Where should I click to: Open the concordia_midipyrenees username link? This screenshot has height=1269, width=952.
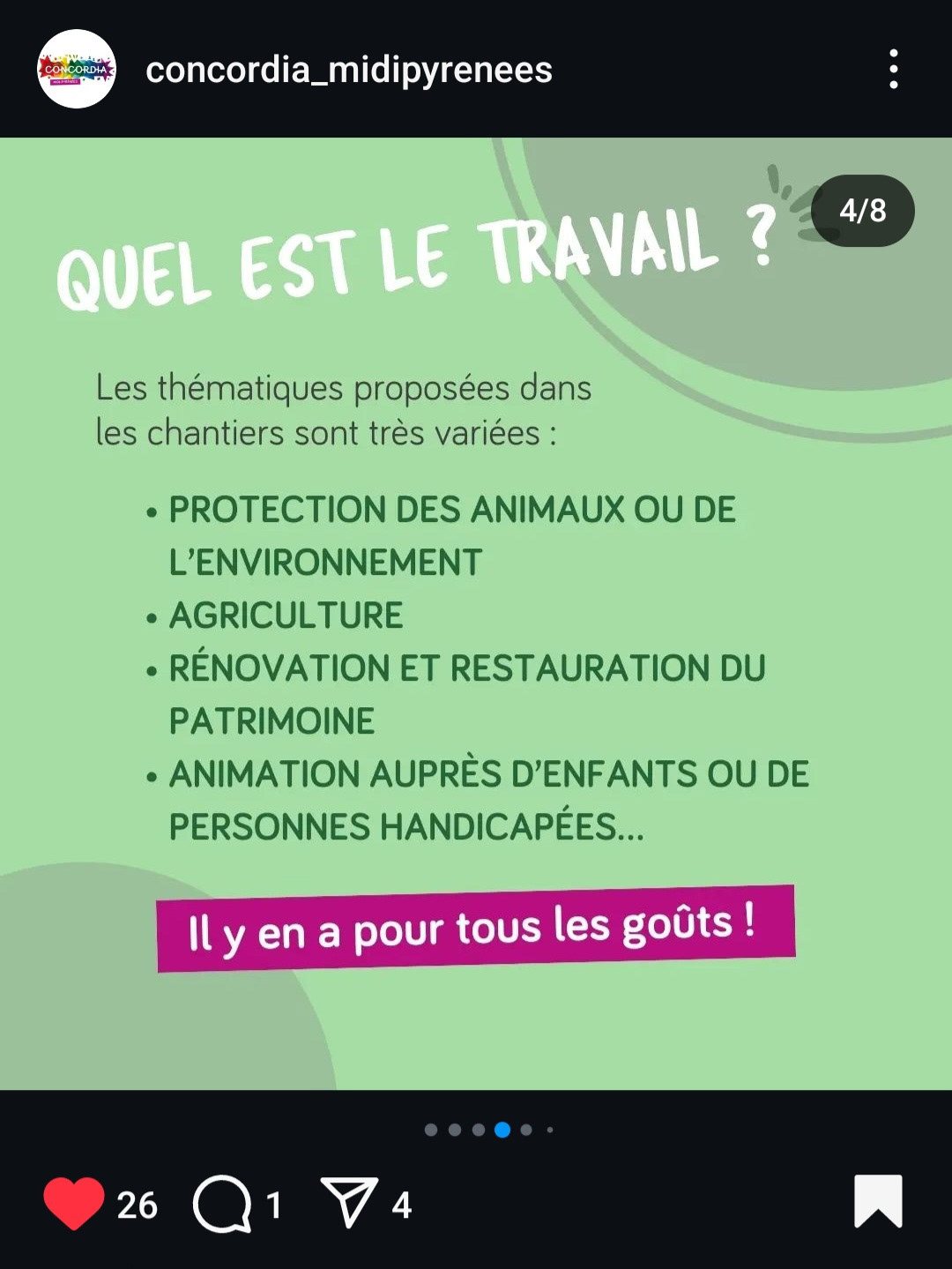(x=348, y=70)
